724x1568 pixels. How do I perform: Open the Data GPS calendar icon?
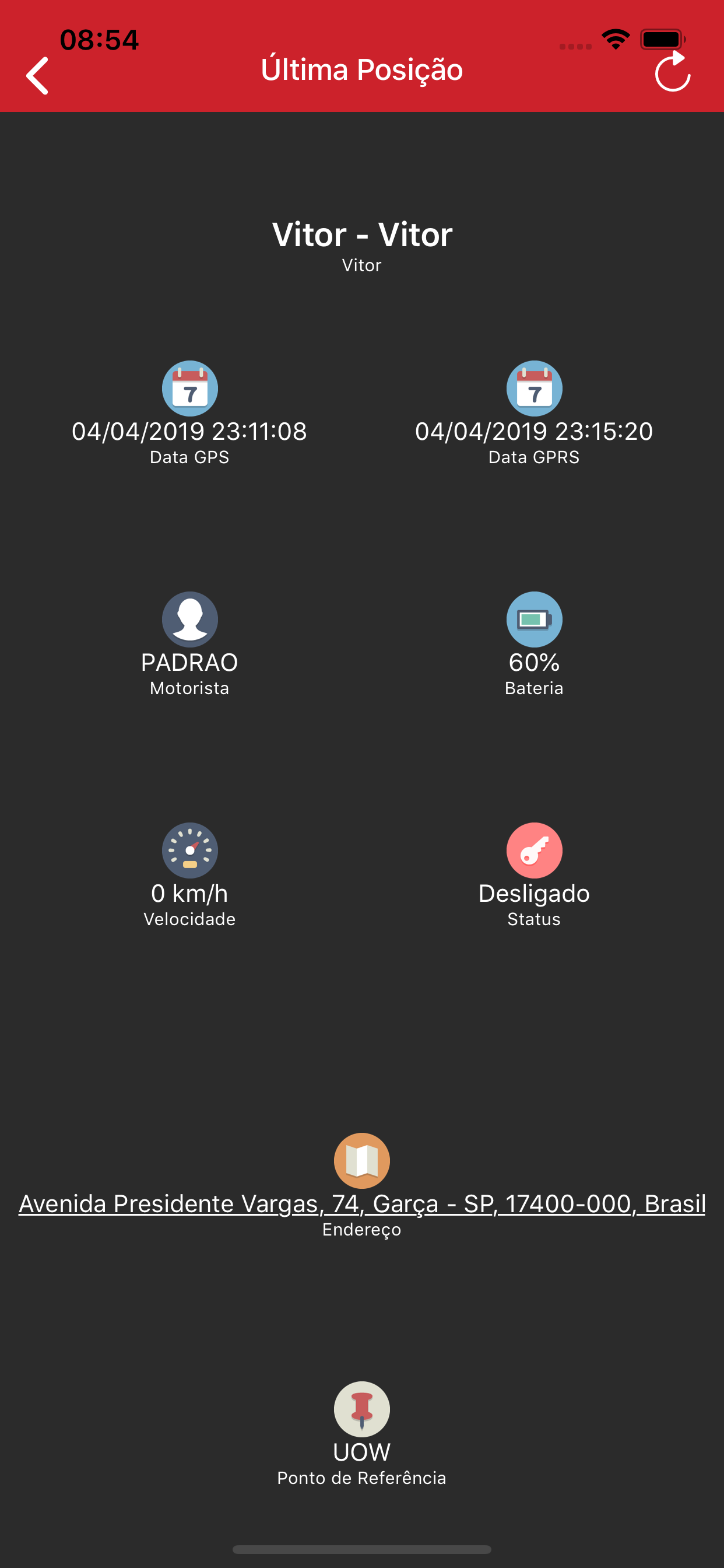tap(189, 388)
